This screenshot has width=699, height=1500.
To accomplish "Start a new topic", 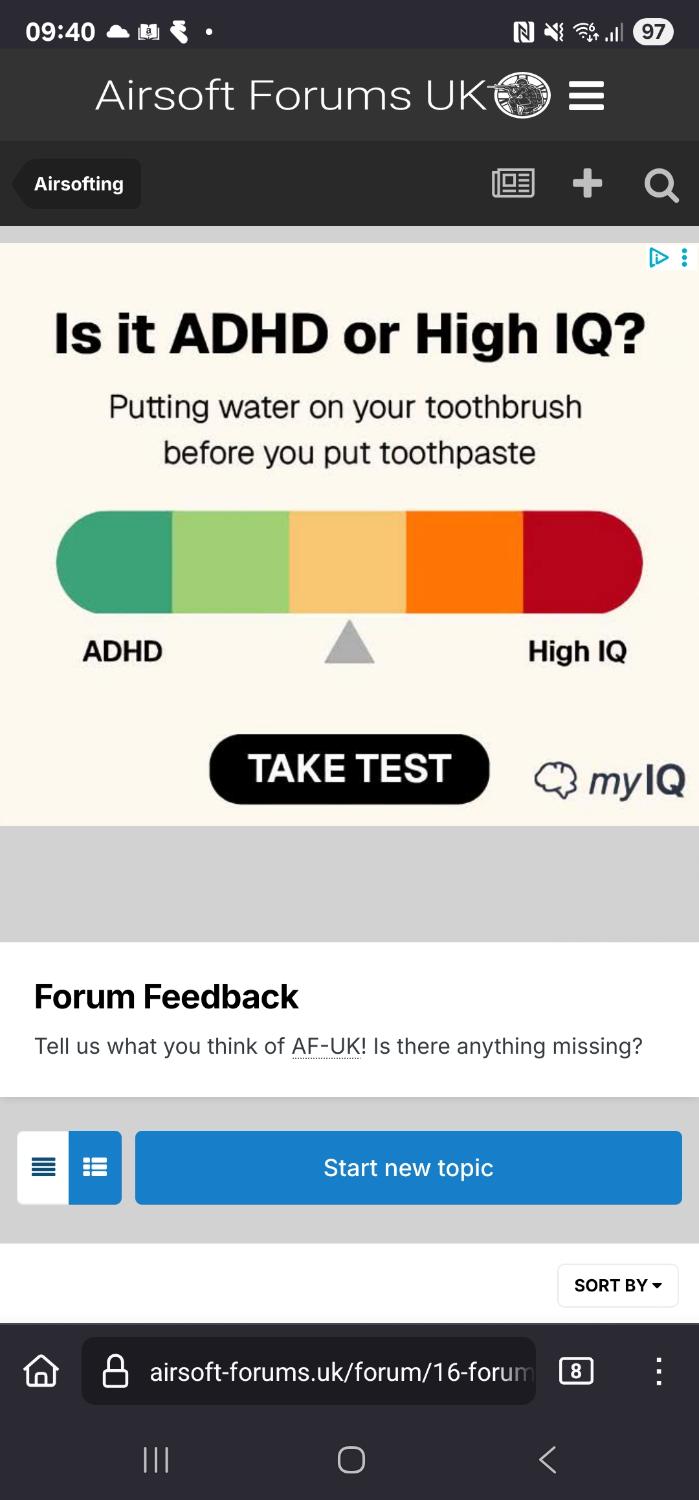I will click(408, 1168).
